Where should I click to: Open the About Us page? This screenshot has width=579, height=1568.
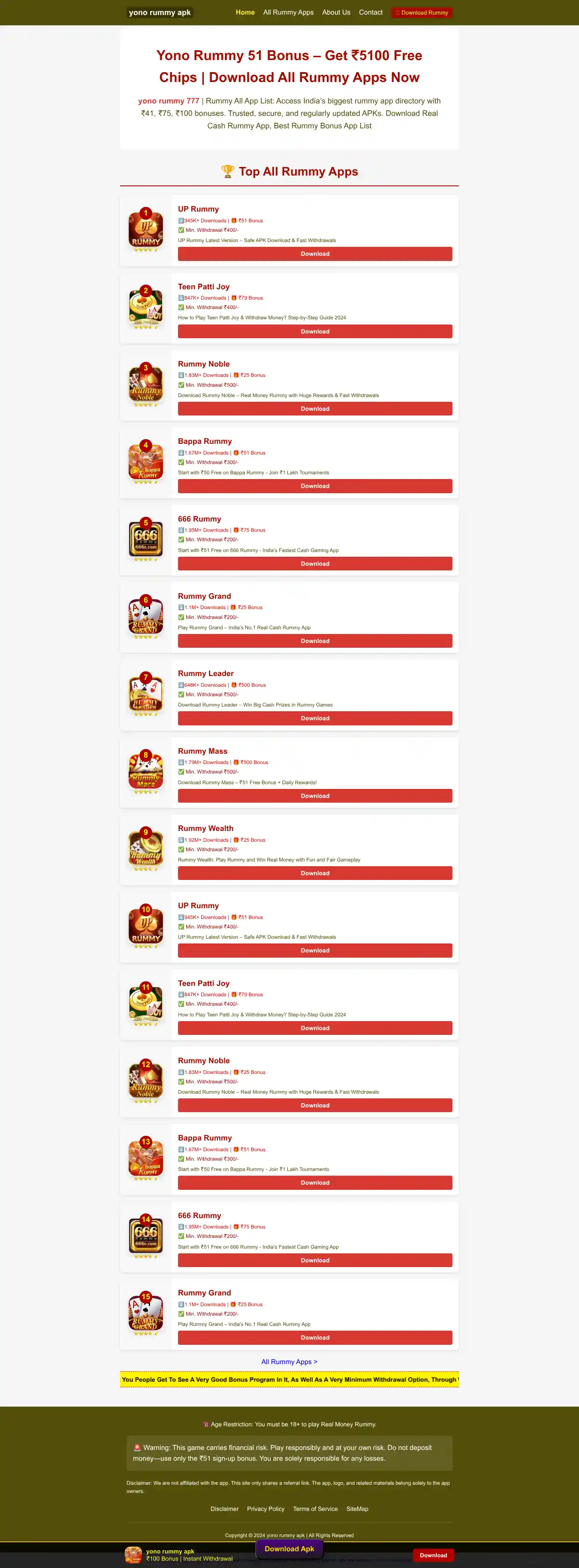coord(336,12)
